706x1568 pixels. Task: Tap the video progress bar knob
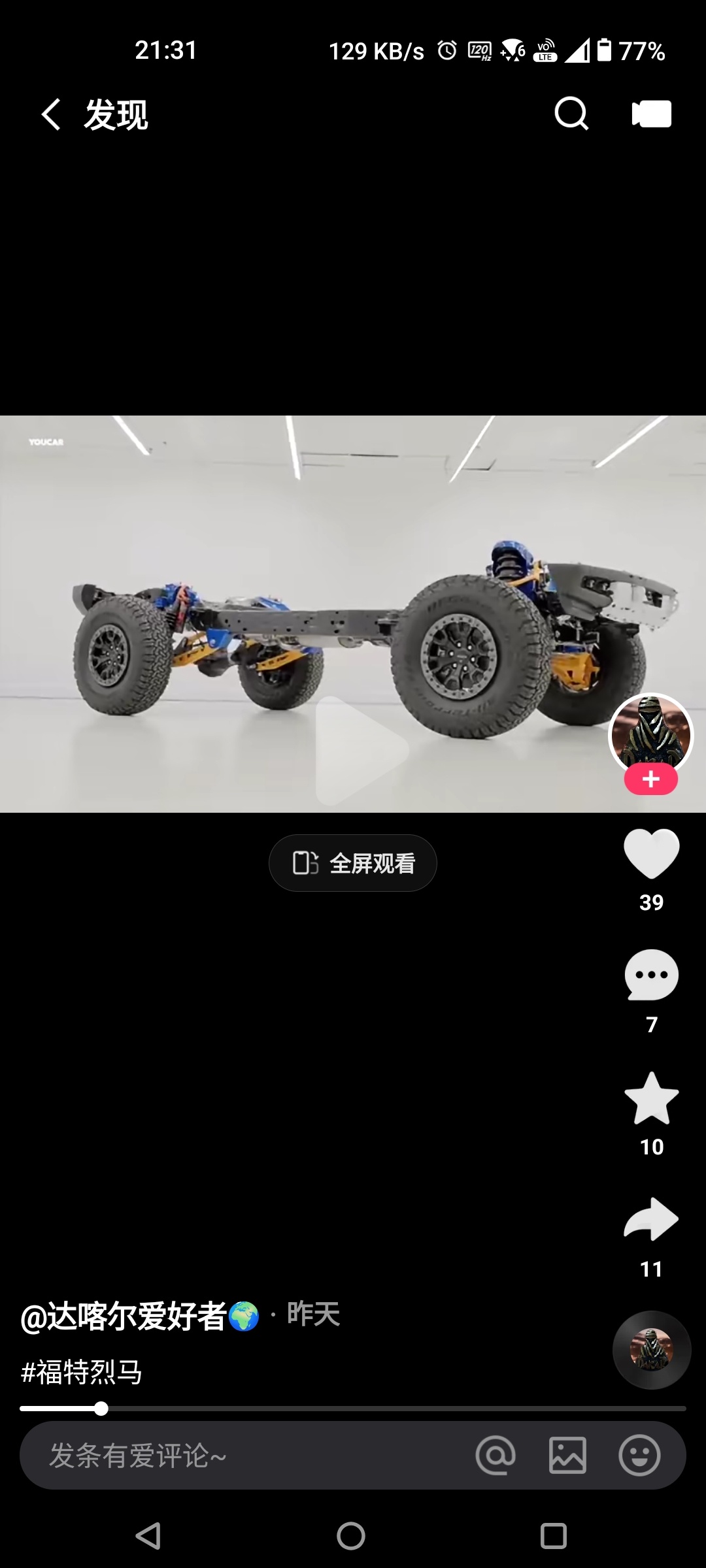(x=101, y=1409)
